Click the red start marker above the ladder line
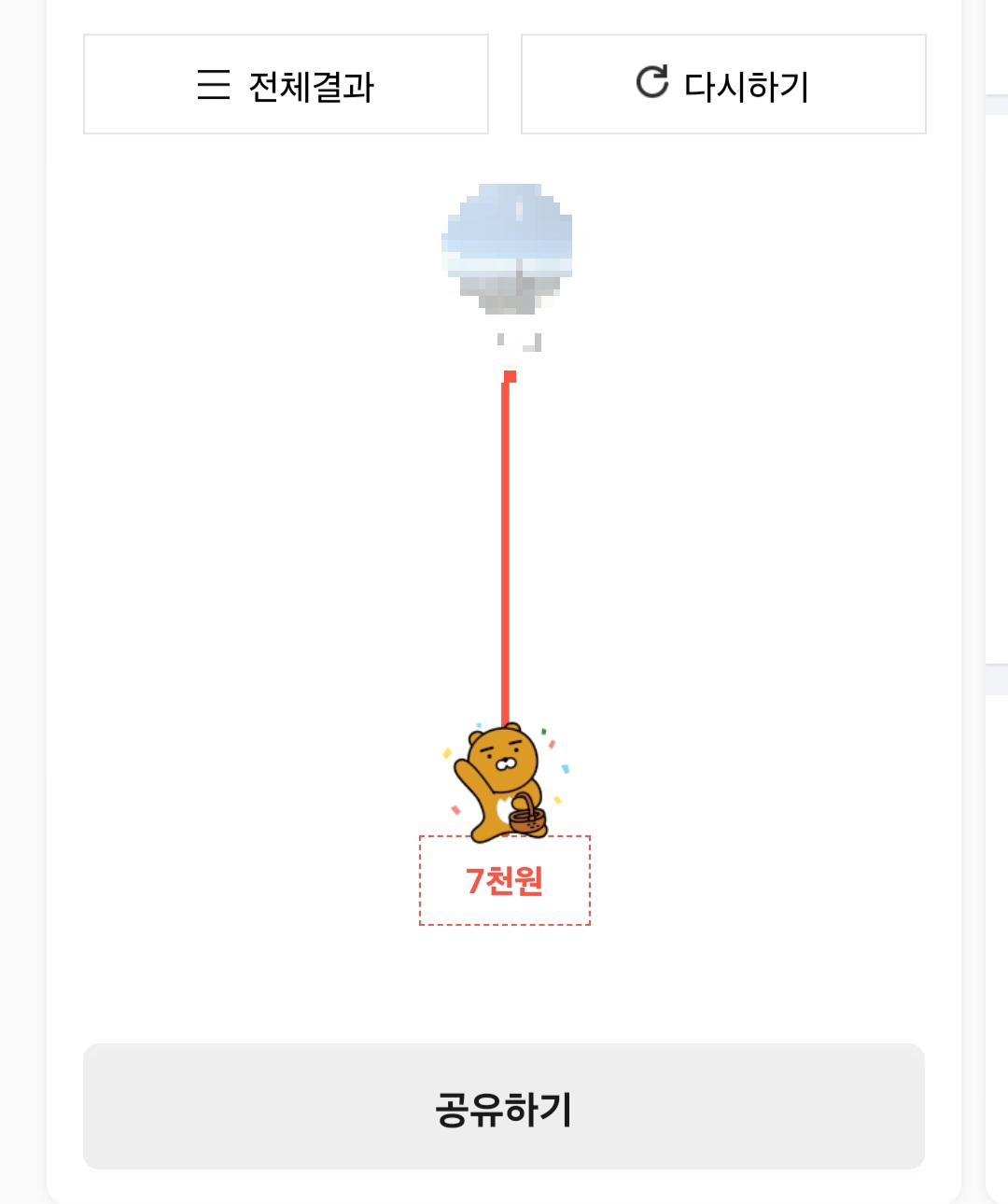The width and height of the screenshot is (1008, 1204). [511, 375]
